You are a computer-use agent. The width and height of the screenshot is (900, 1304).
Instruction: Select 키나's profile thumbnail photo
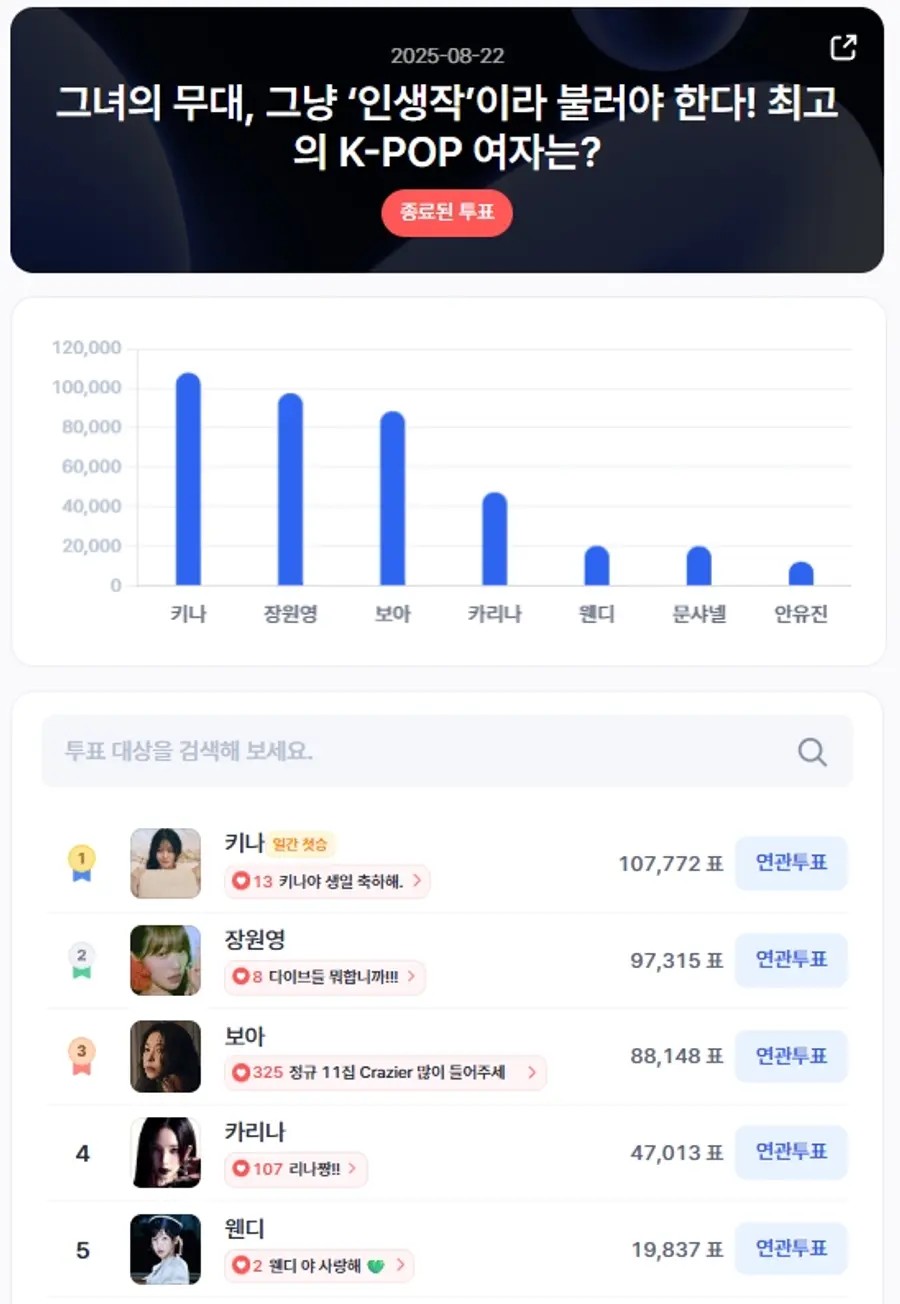pyautogui.click(x=165, y=863)
